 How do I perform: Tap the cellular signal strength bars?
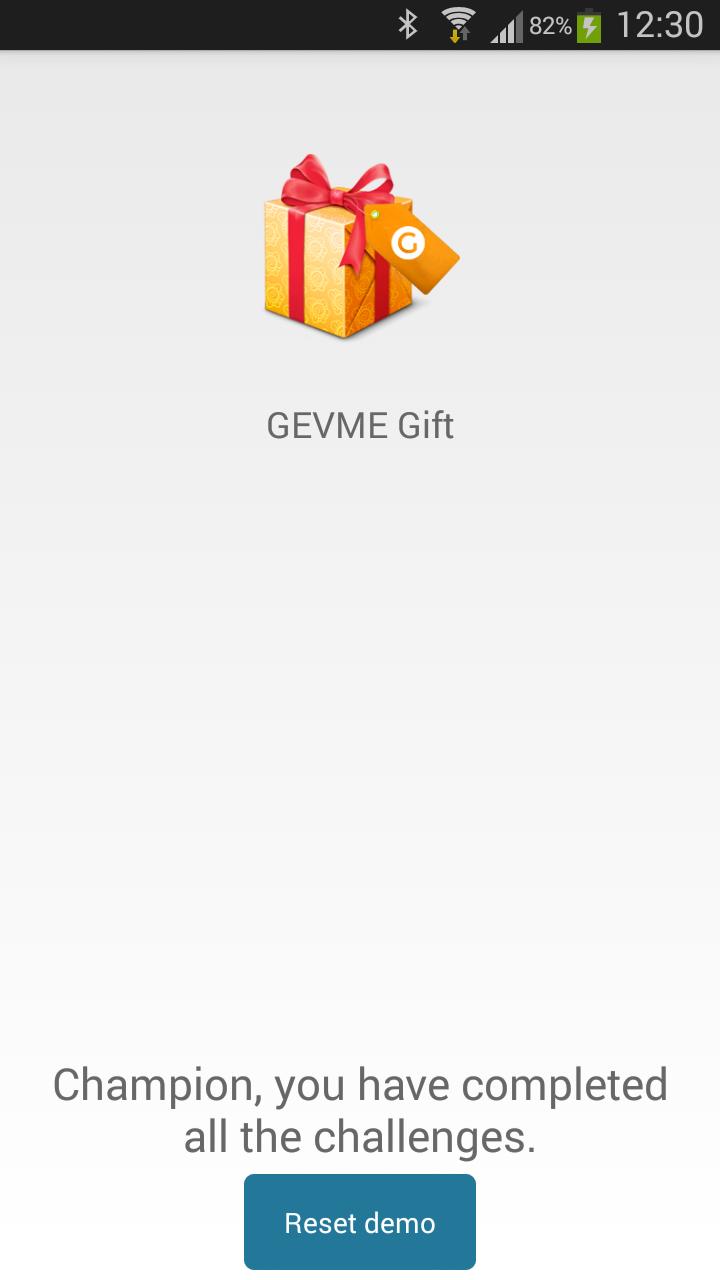pyautogui.click(x=505, y=27)
